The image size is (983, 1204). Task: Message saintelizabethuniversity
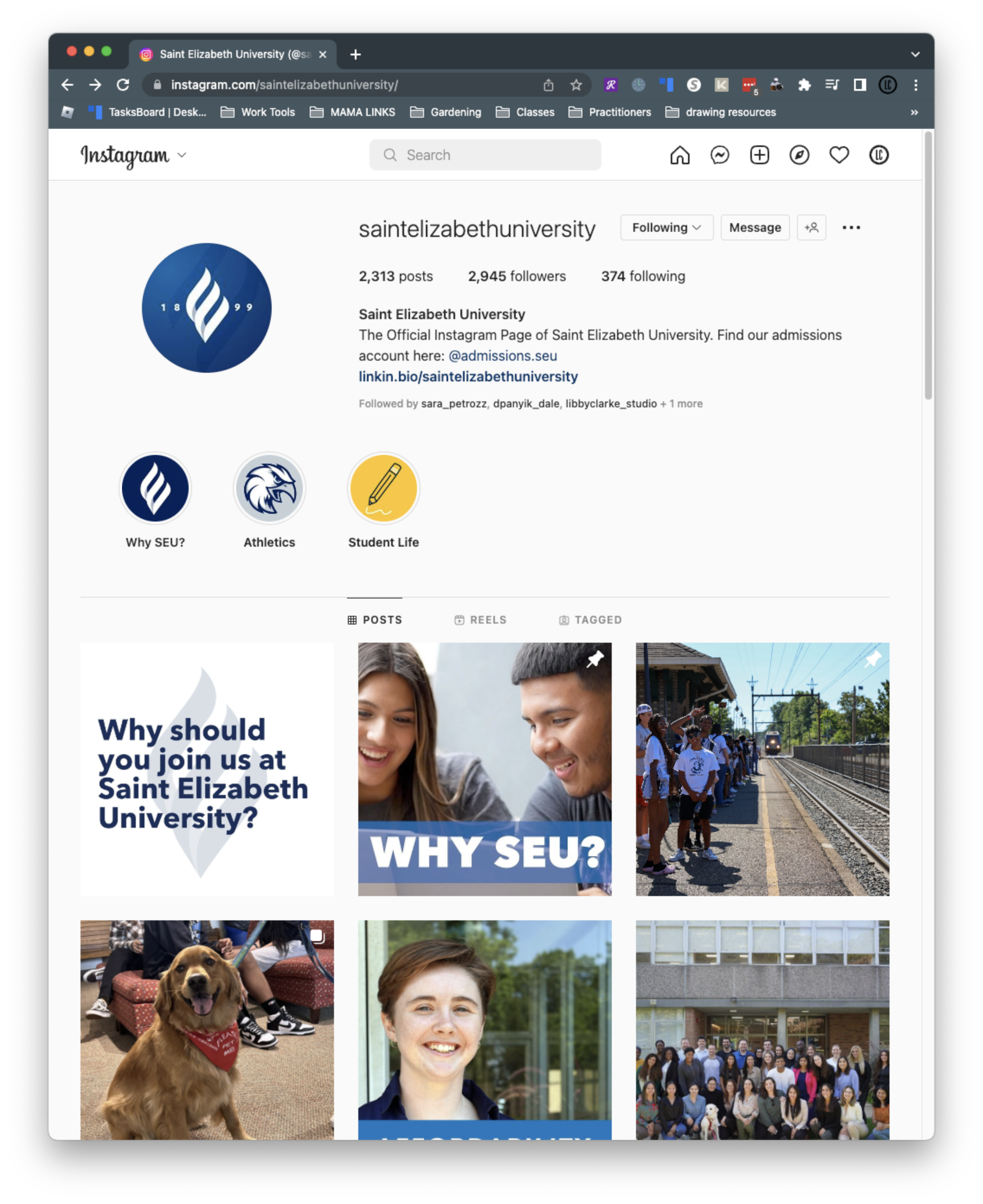point(754,227)
